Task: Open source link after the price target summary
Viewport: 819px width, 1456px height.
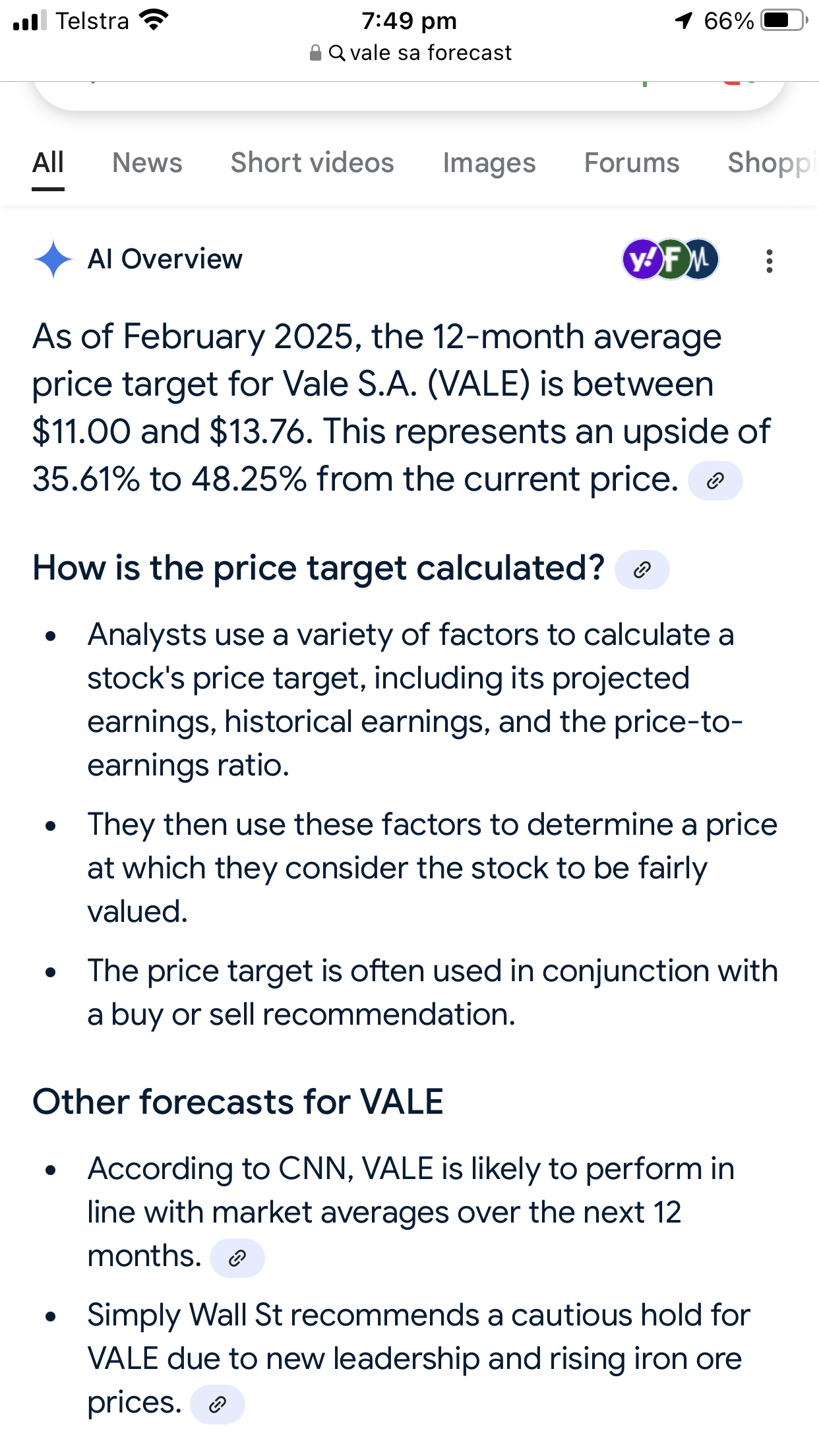Action: click(x=715, y=481)
